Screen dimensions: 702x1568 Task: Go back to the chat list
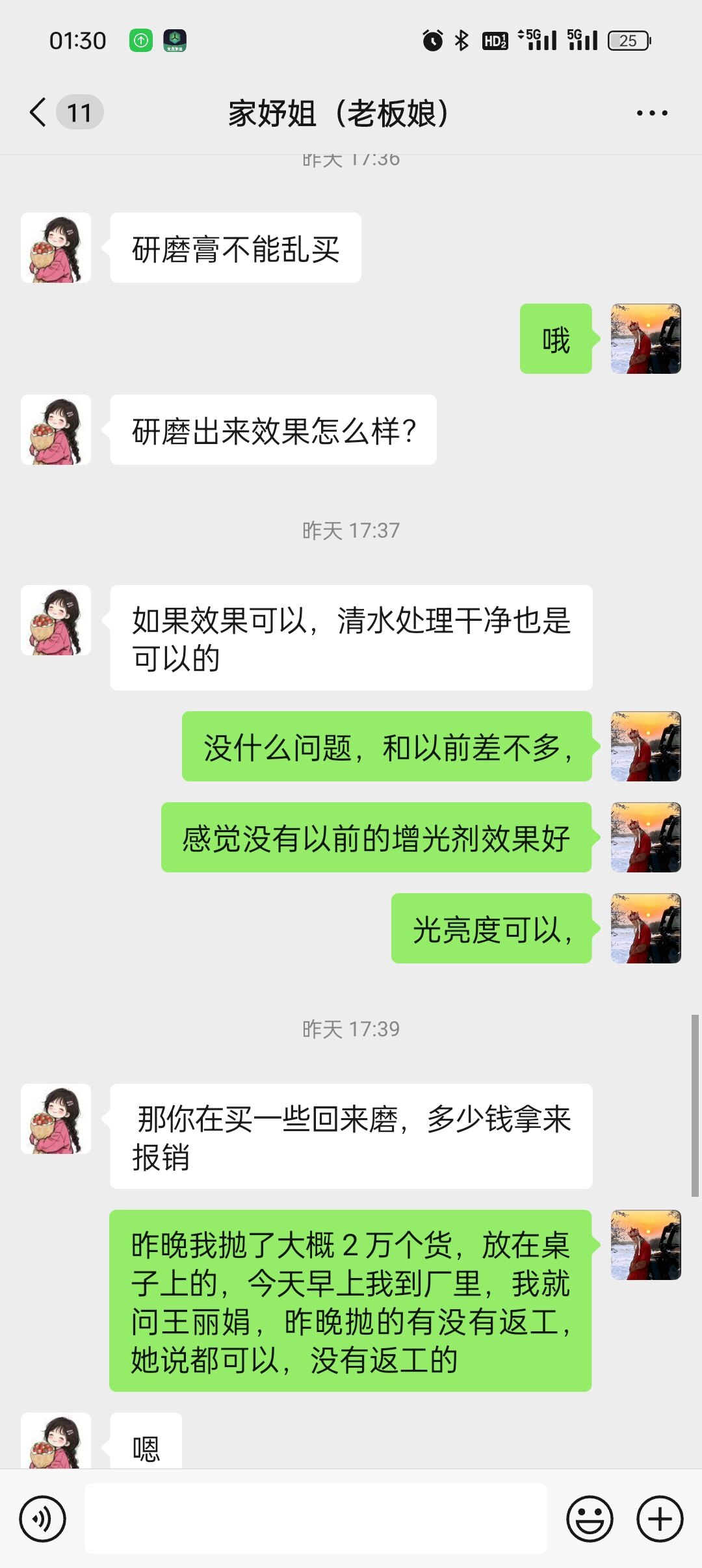click(39, 112)
